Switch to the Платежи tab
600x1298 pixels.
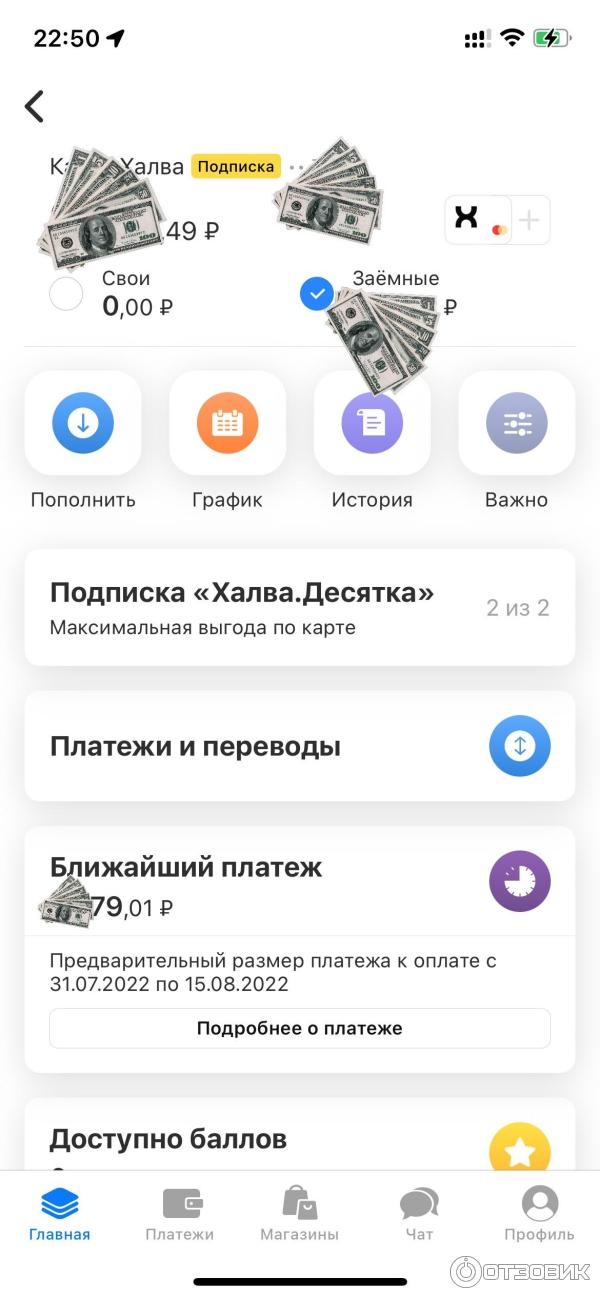(180, 1214)
